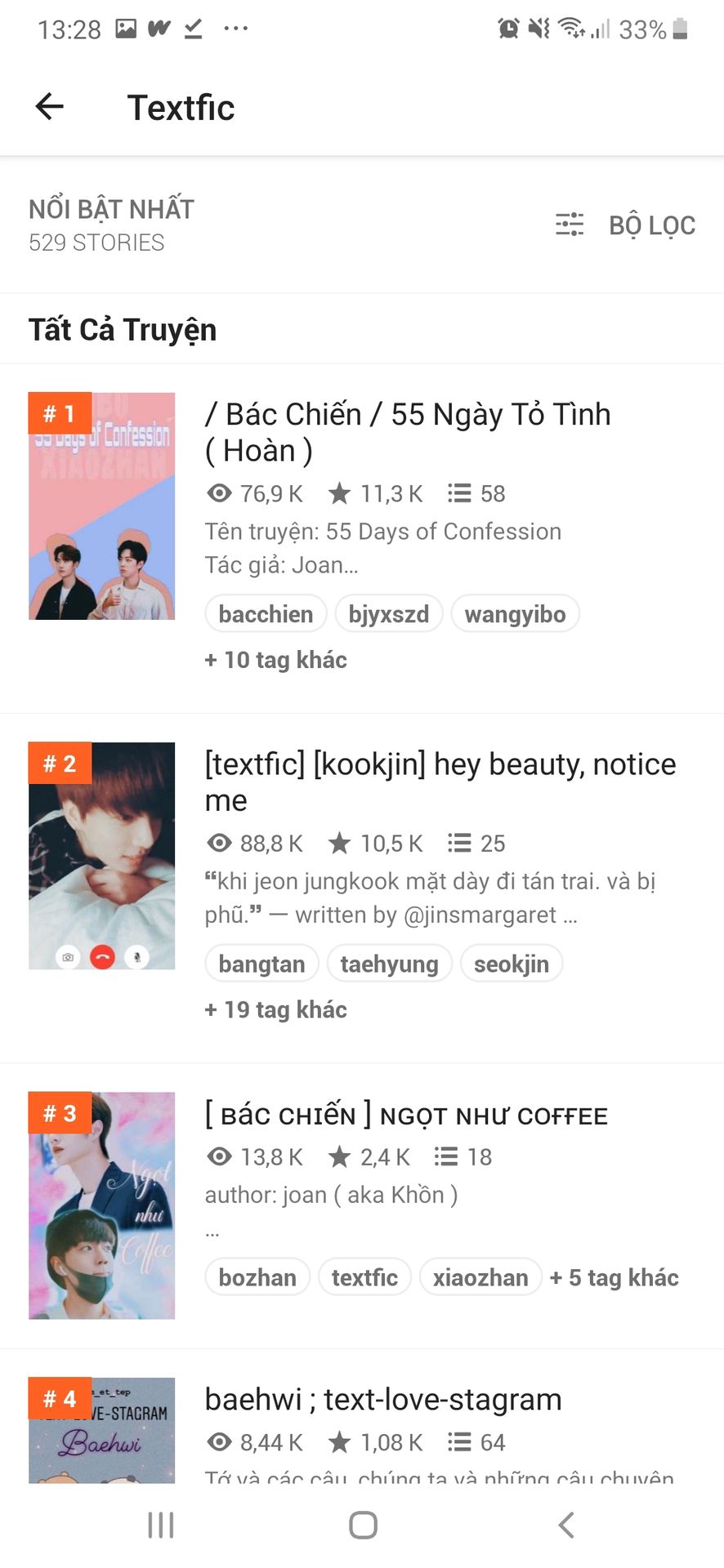Tap the textfic tag chip
Screen dimensions: 724x1568
pyautogui.click(x=364, y=1277)
